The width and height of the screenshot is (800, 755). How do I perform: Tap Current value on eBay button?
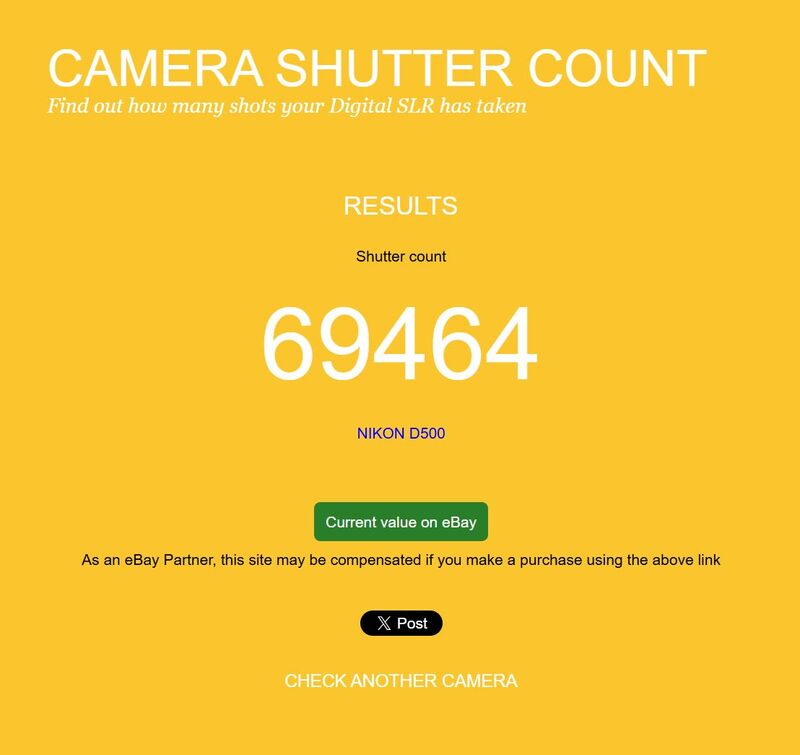[x=400, y=522]
